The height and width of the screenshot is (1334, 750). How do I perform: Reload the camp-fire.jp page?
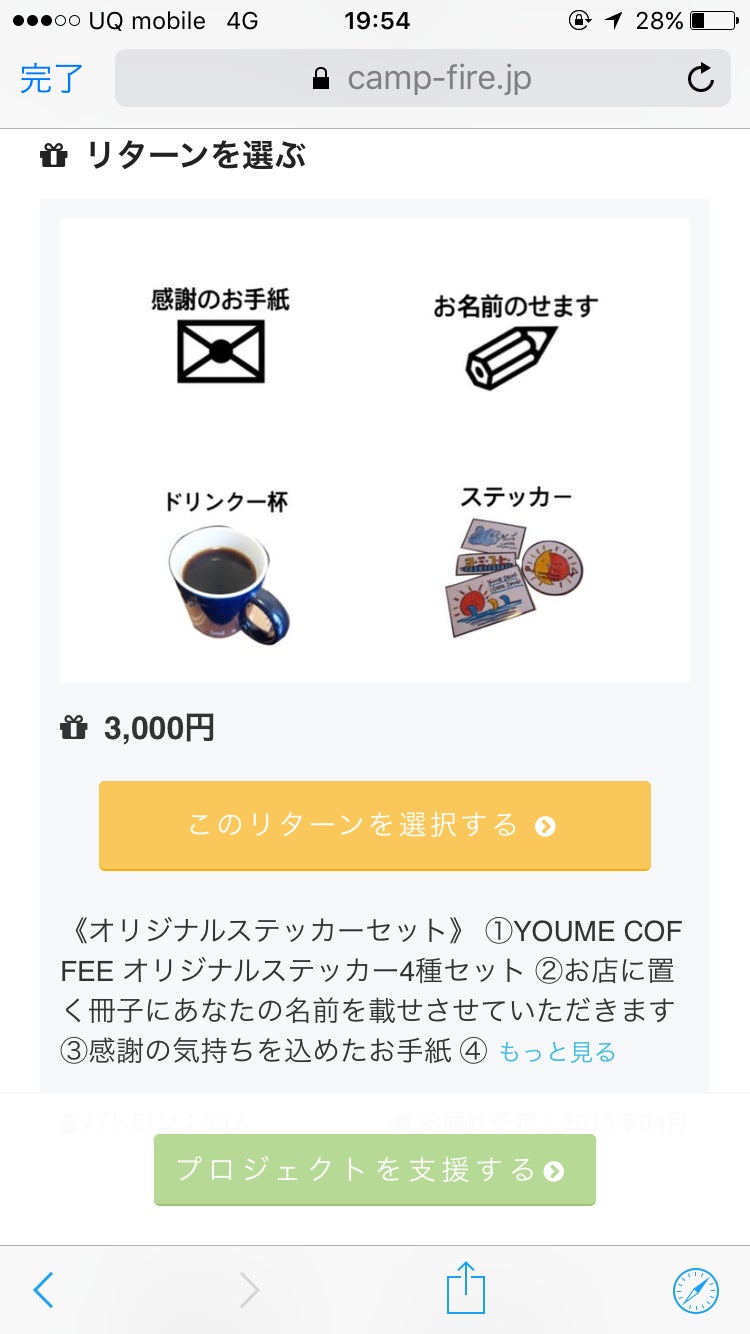coord(700,78)
